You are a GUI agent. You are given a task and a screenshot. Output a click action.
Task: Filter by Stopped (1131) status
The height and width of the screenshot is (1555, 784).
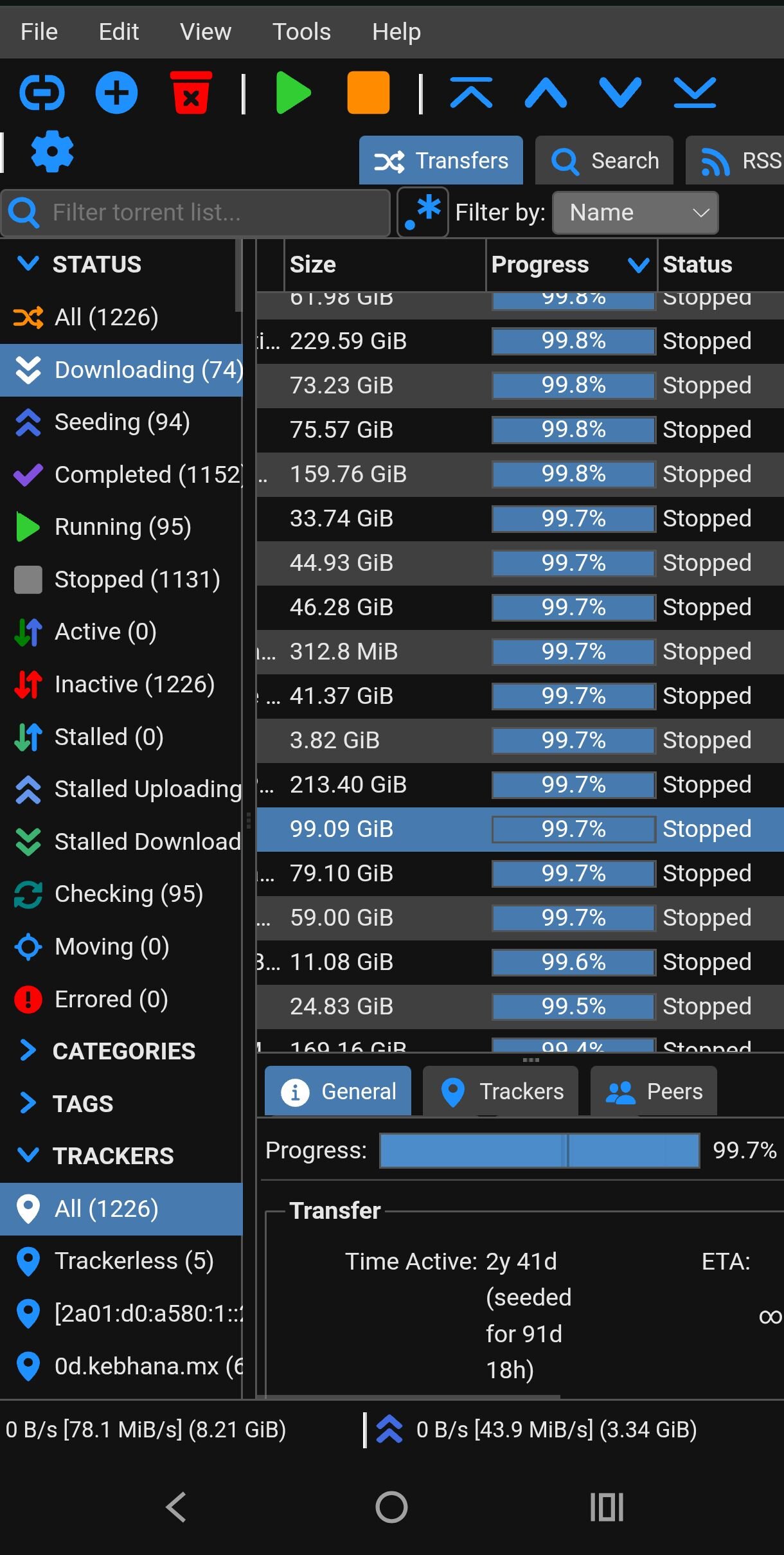137,579
